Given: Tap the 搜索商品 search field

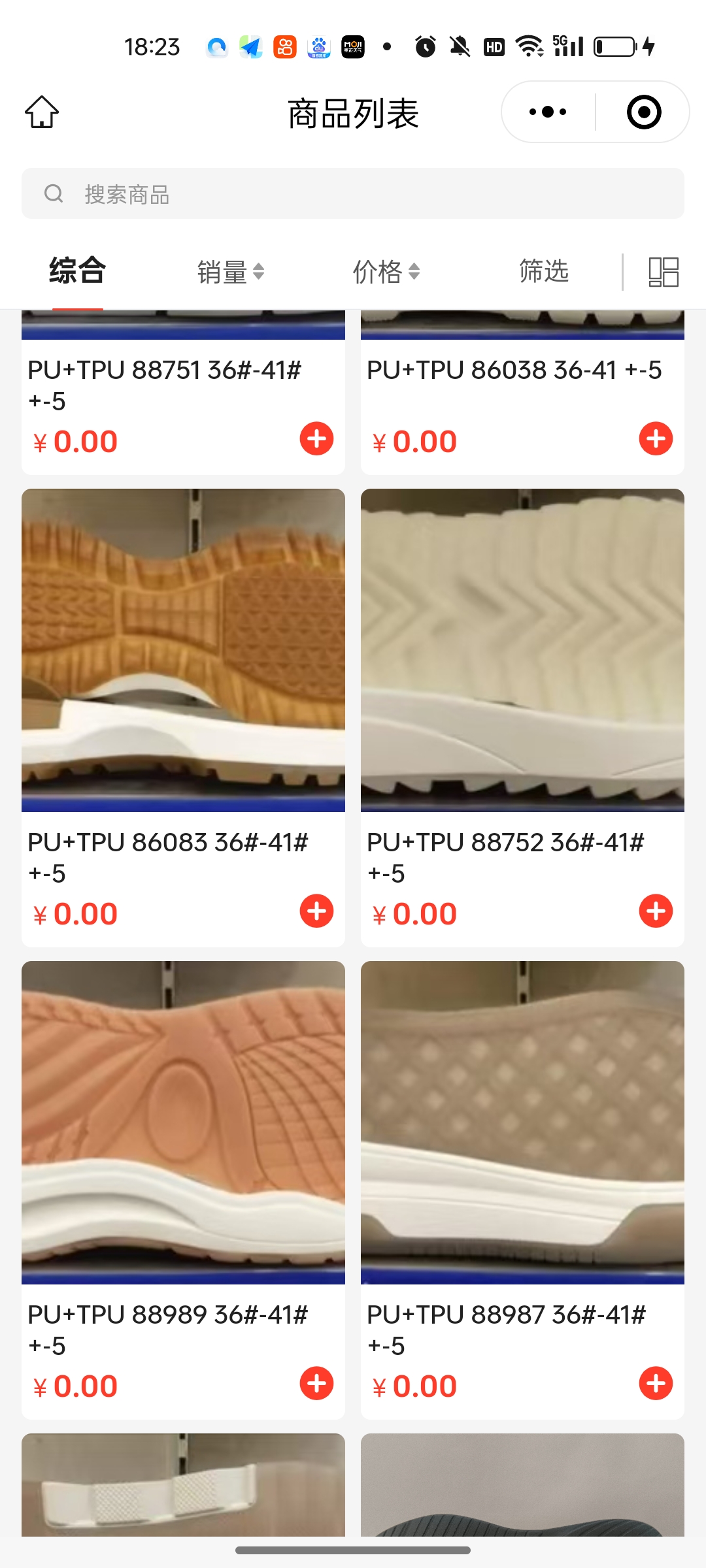Looking at the screenshot, I should [x=353, y=194].
